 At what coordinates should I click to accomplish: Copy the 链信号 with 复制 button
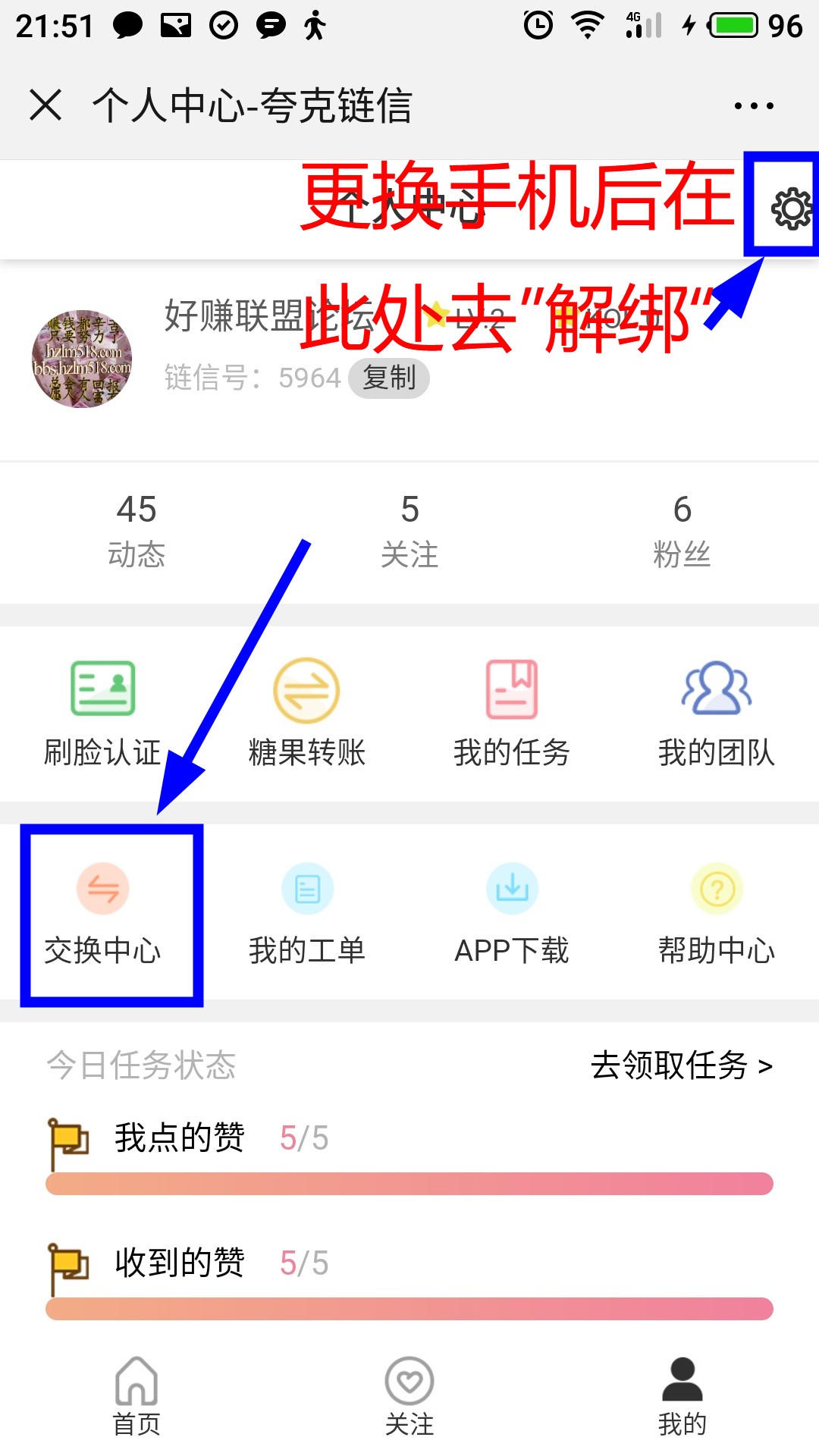tap(389, 377)
